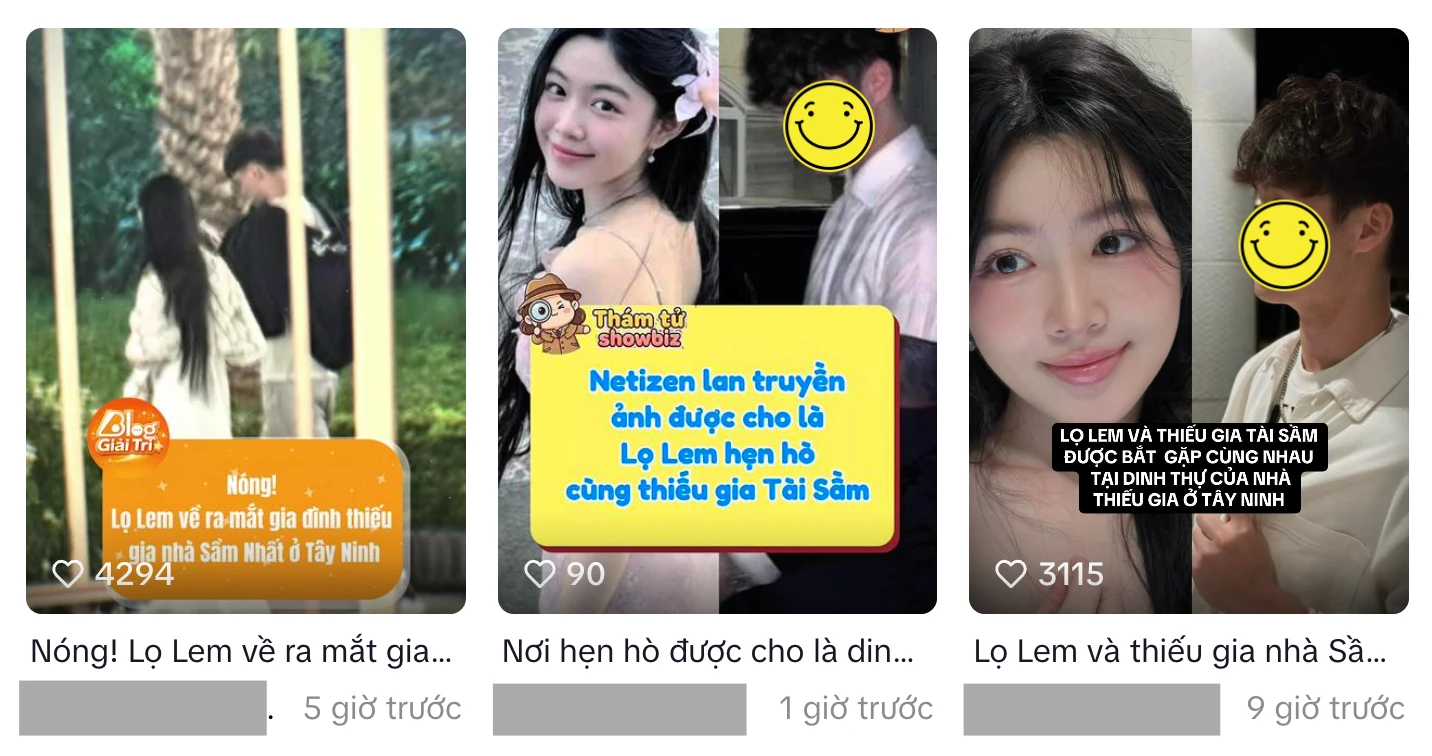Open the Thám tử showbiz video with 90 likes
This screenshot has height=756, width=1432.
pyautogui.click(x=717, y=320)
